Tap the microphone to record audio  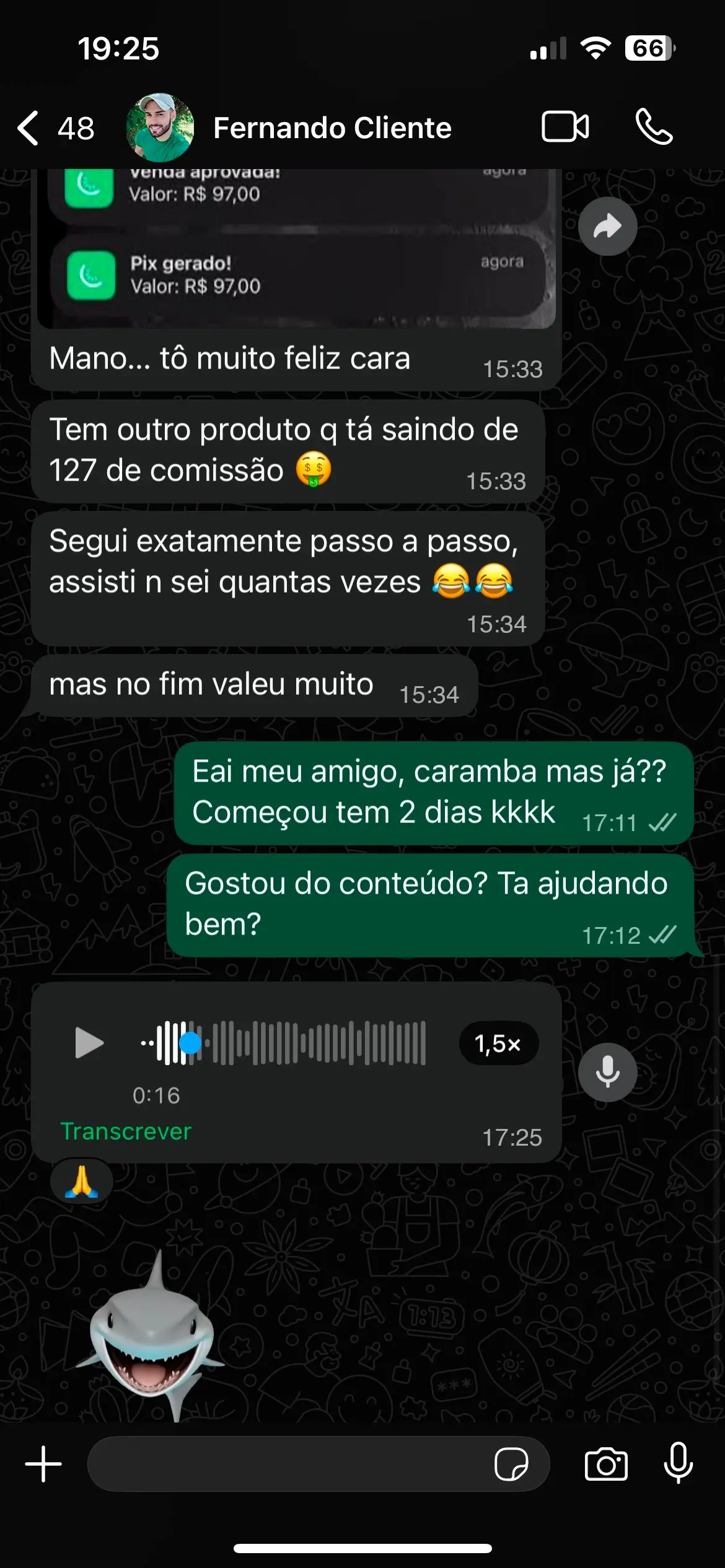(x=678, y=1464)
